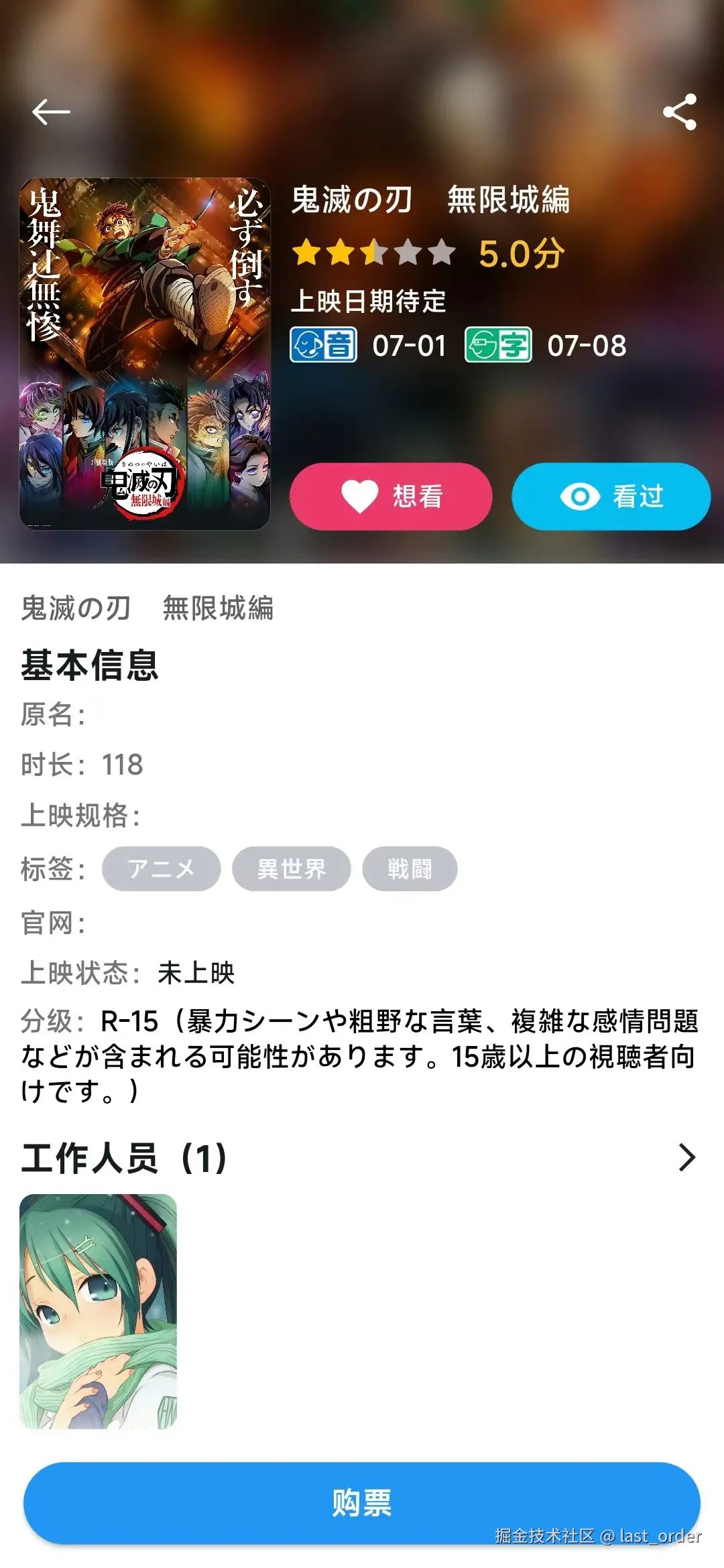
Task: Expand the 工作人员 list chevron
Action: click(686, 1157)
